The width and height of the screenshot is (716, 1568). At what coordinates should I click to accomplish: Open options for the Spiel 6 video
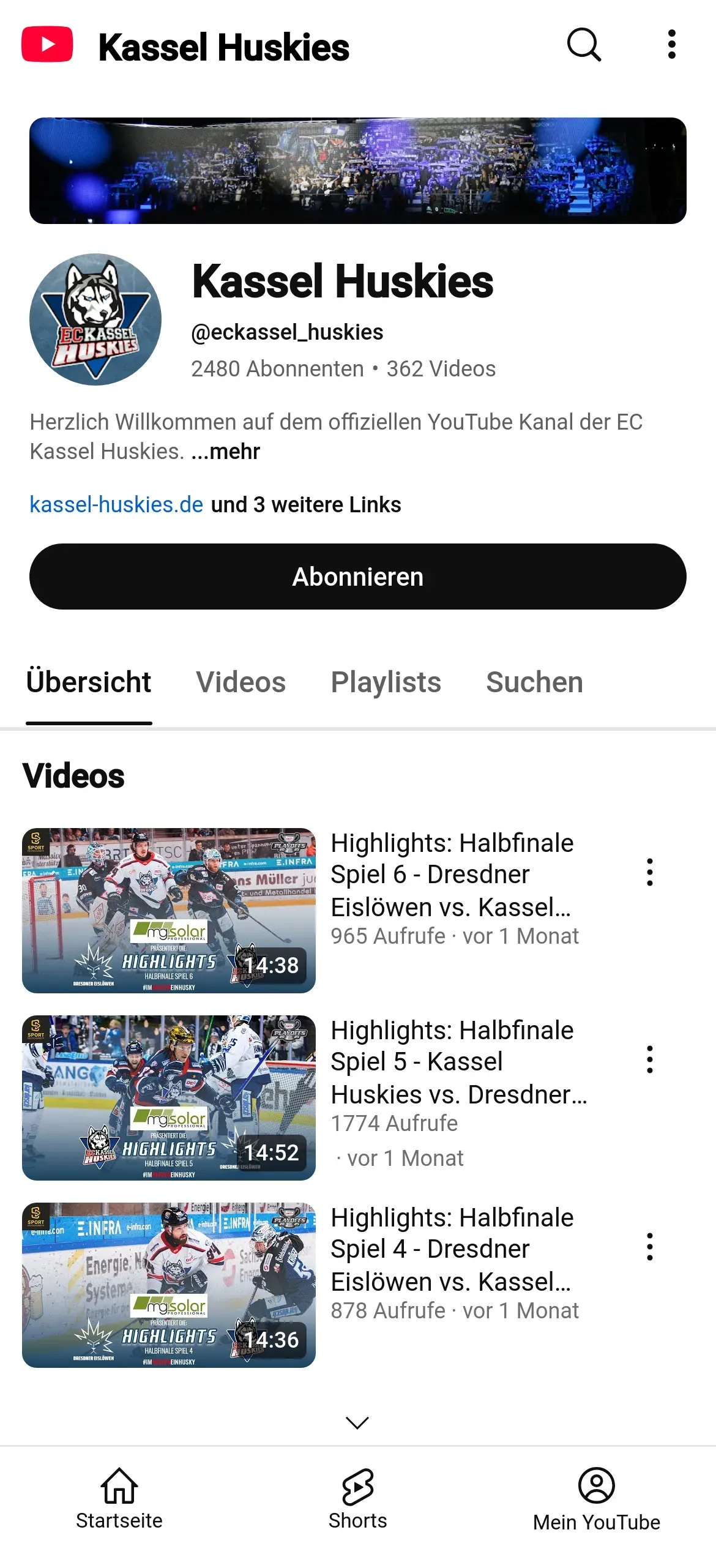click(x=649, y=872)
